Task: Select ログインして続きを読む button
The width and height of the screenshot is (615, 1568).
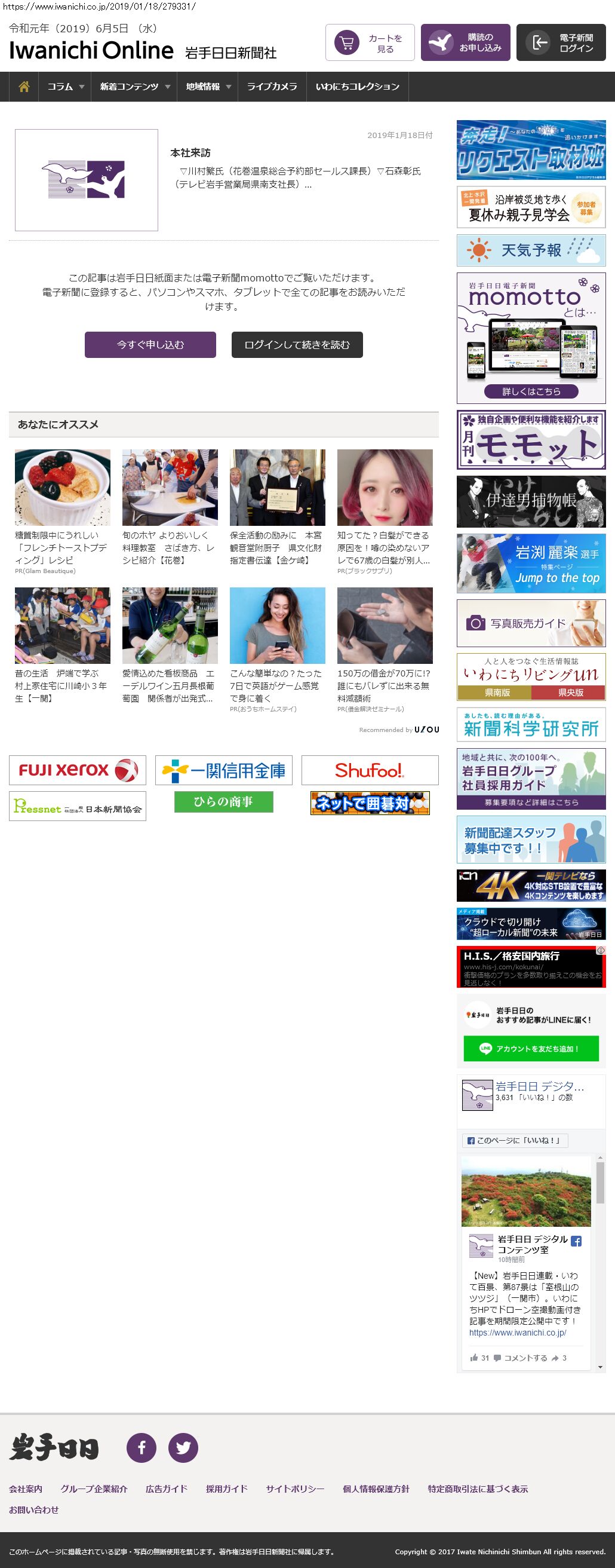Action: coord(297,345)
